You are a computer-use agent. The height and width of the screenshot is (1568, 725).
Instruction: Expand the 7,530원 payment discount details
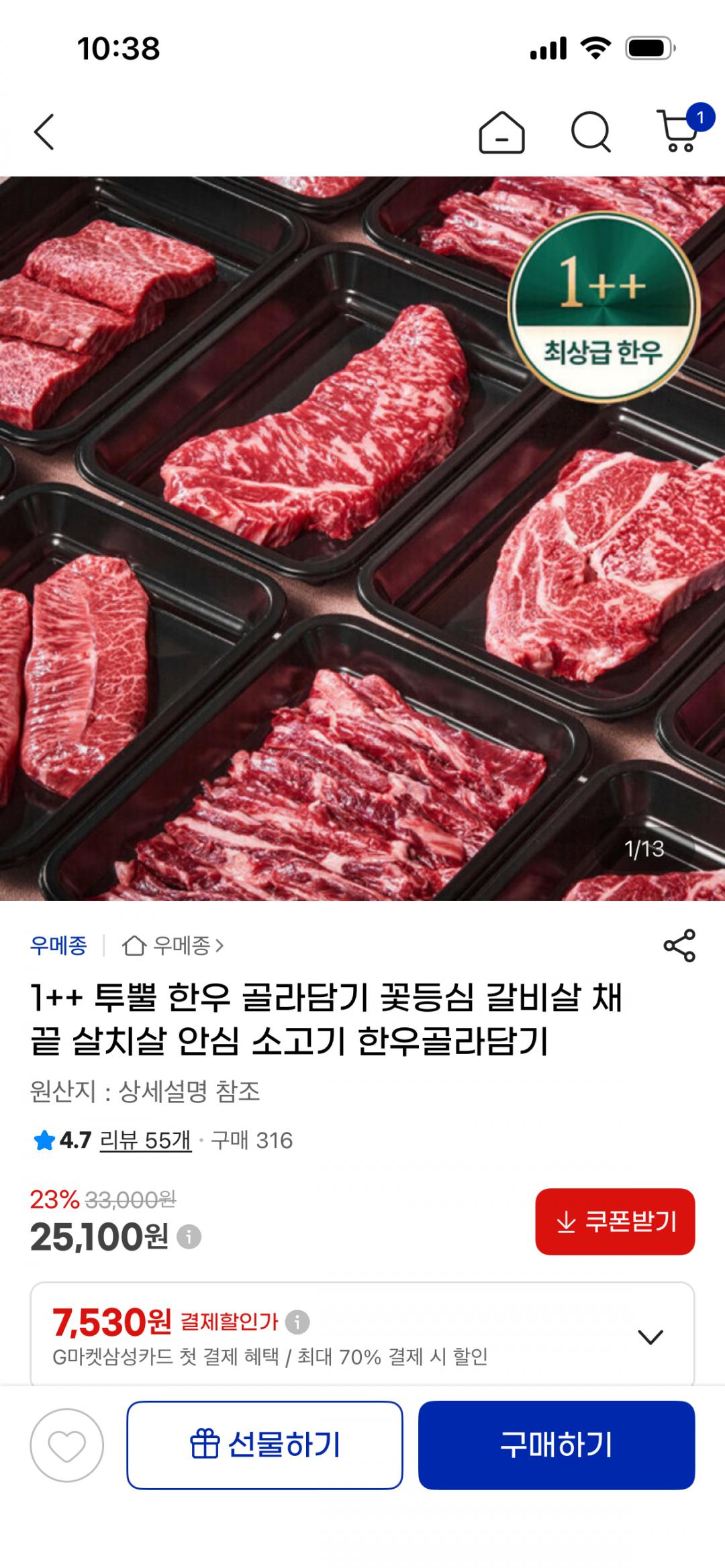tap(650, 1337)
